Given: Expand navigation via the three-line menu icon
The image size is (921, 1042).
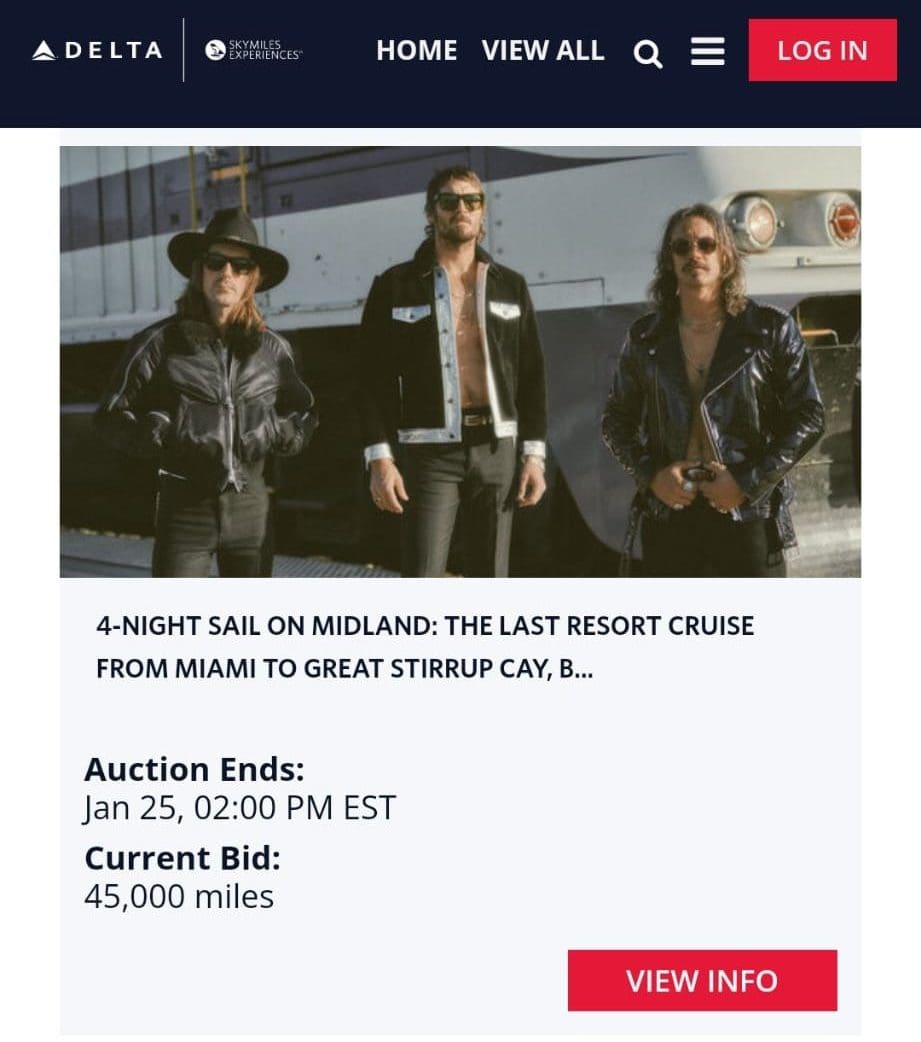Looking at the screenshot, I should (706, 50).
